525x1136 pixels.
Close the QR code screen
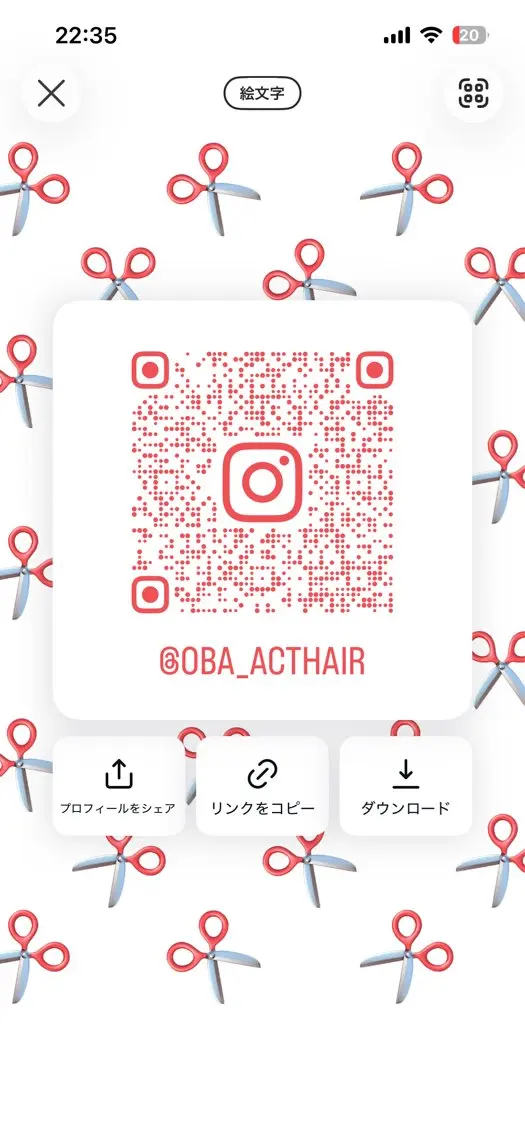tap(51, 93)
